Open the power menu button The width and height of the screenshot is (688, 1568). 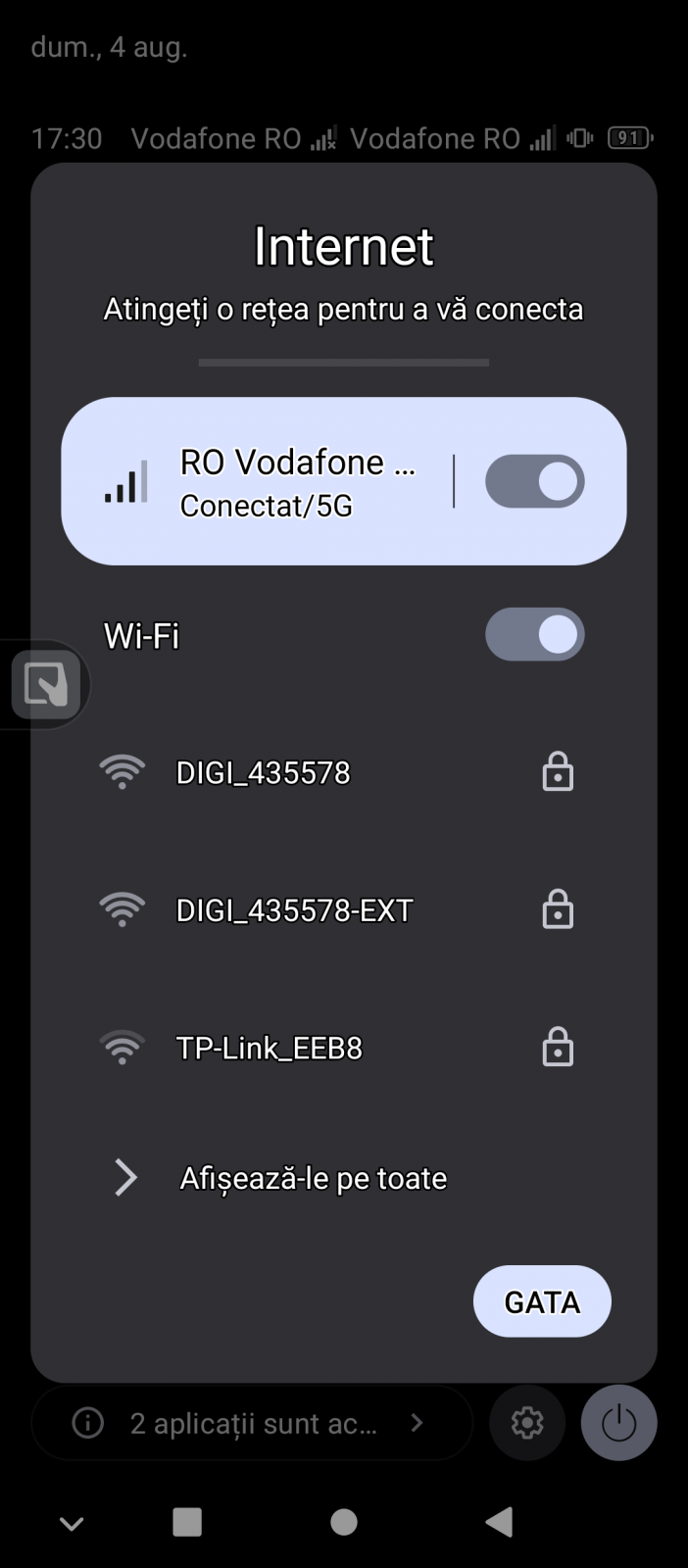point(618,1422)
